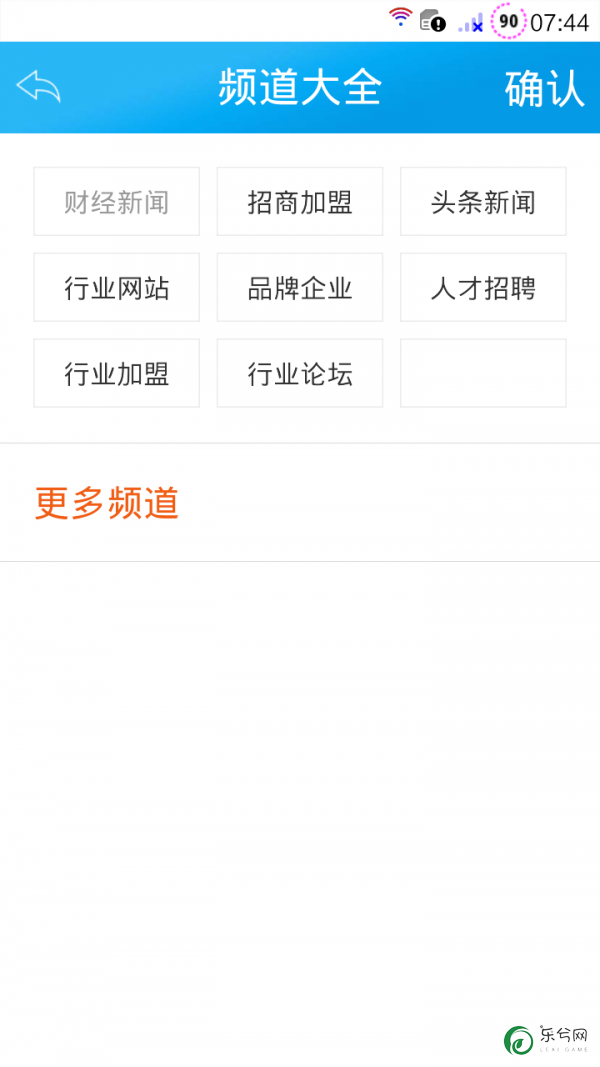Choose the 招商加盟 channel

300,201
